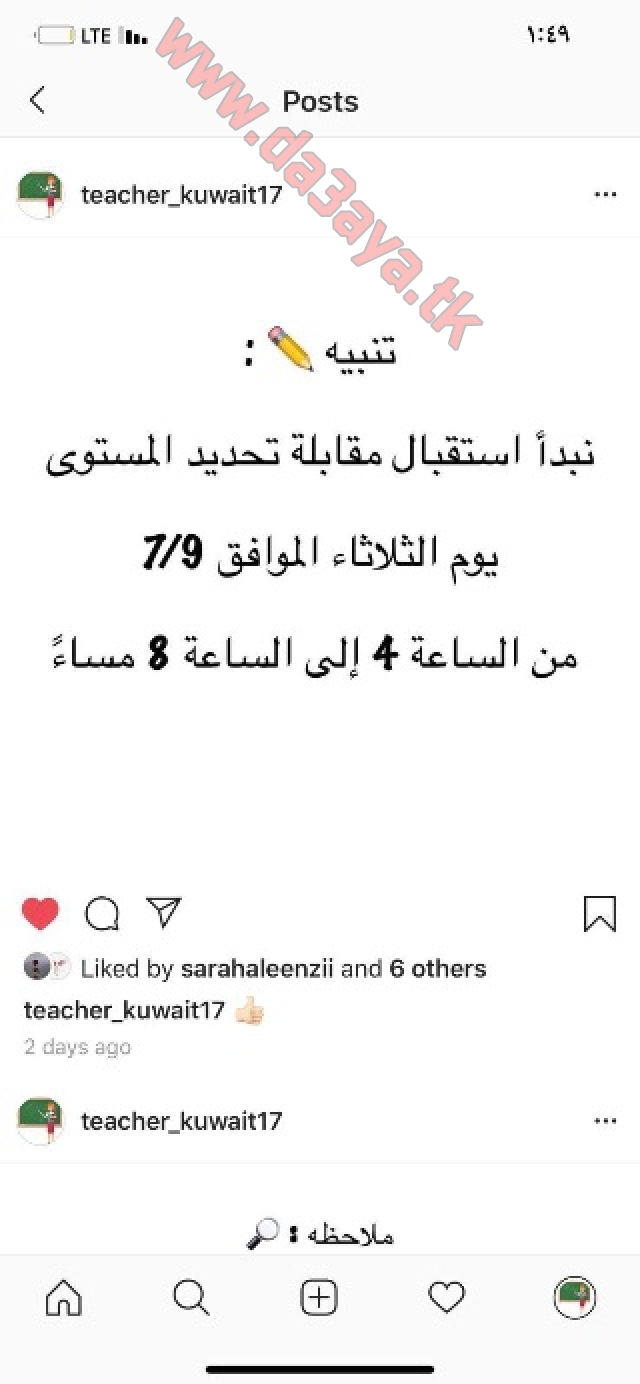Open comments on the announcement post
Image resolution: width=640 pixels, height=1384 pixels.
[x=102, y=913]
